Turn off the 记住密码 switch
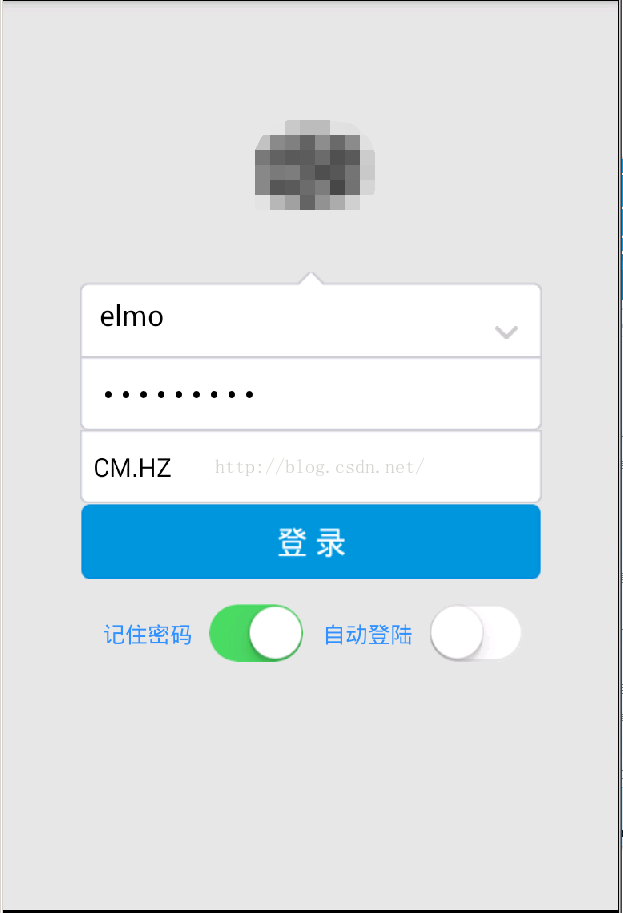Screen dimensions: 623x913 (256, 633)
